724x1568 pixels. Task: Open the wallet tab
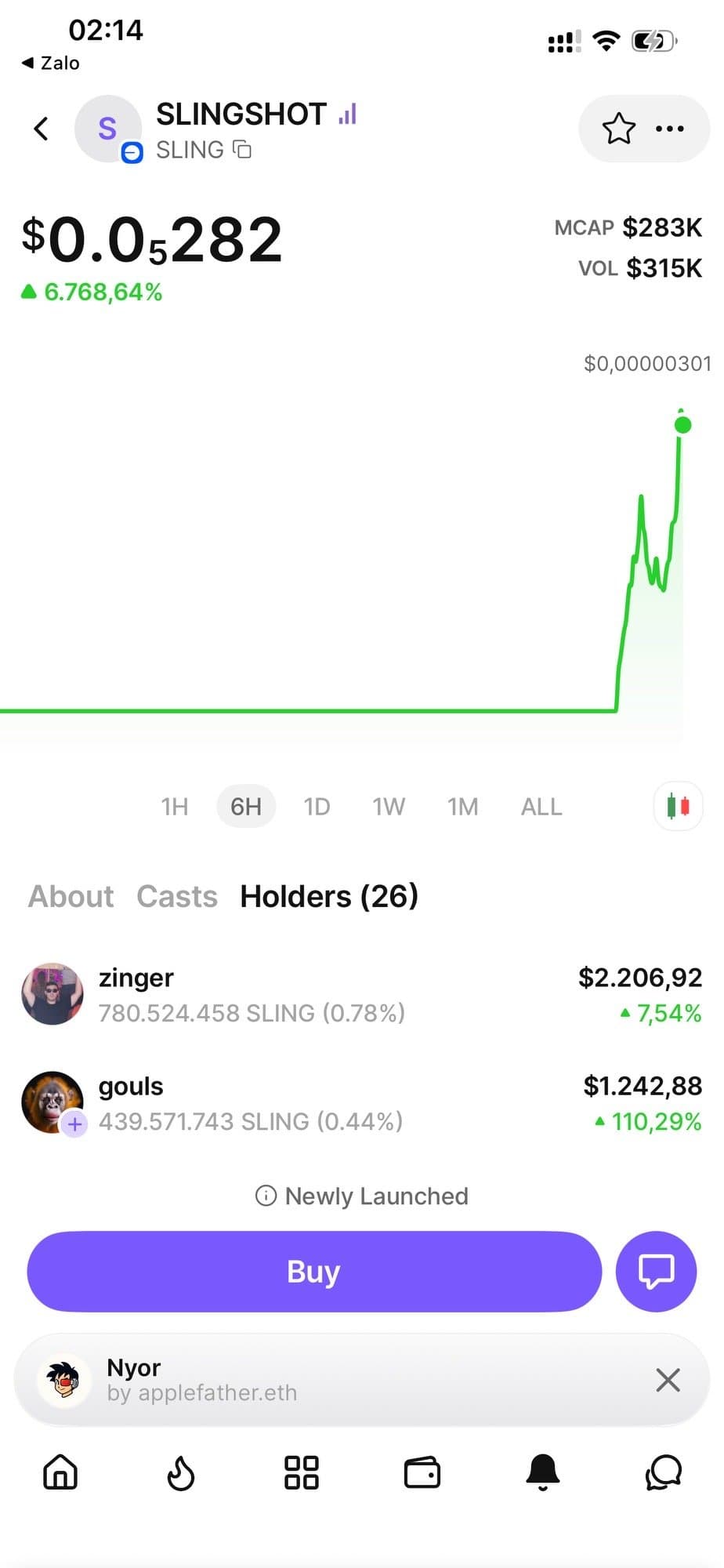pos(422,1472)
